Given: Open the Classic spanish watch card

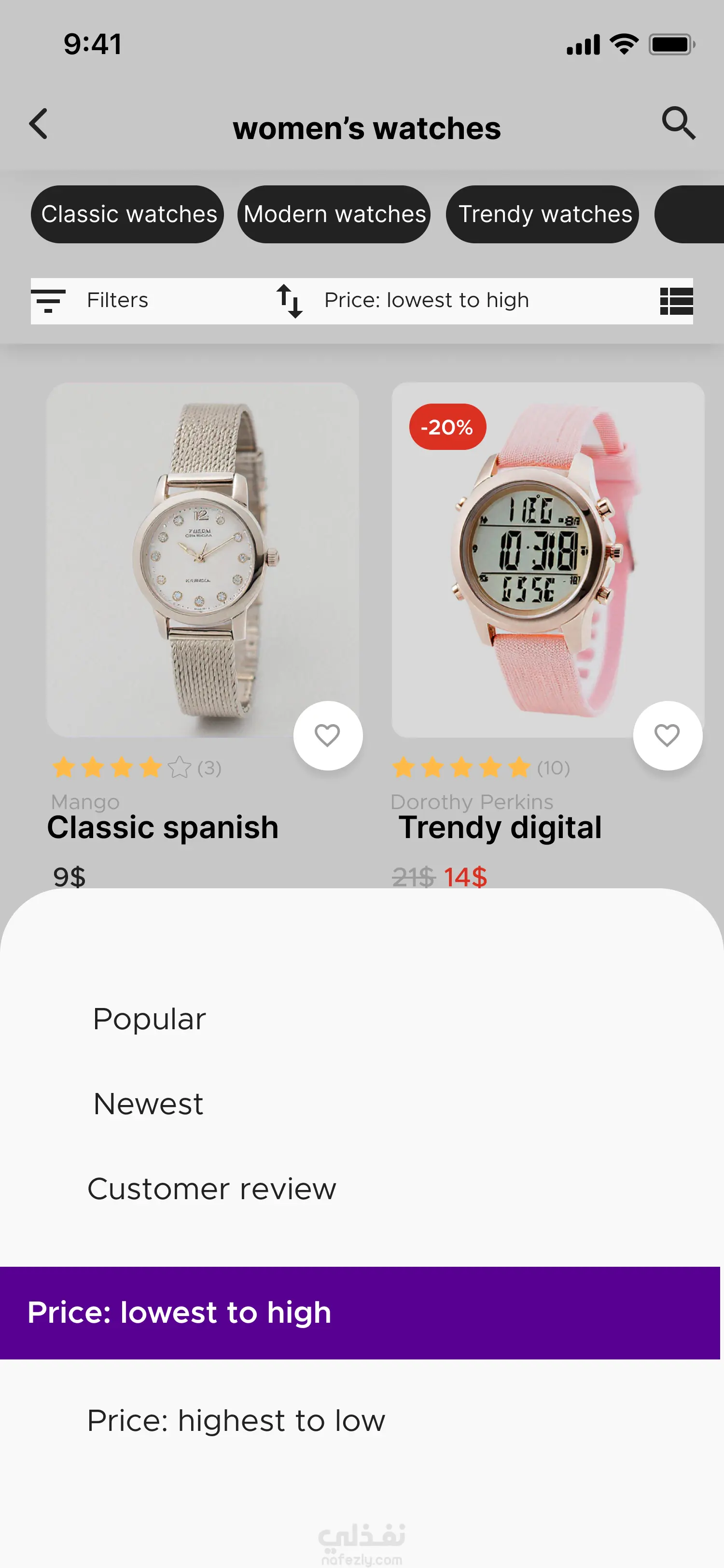Looking at the screenshot, I should (x=203, y=560).
